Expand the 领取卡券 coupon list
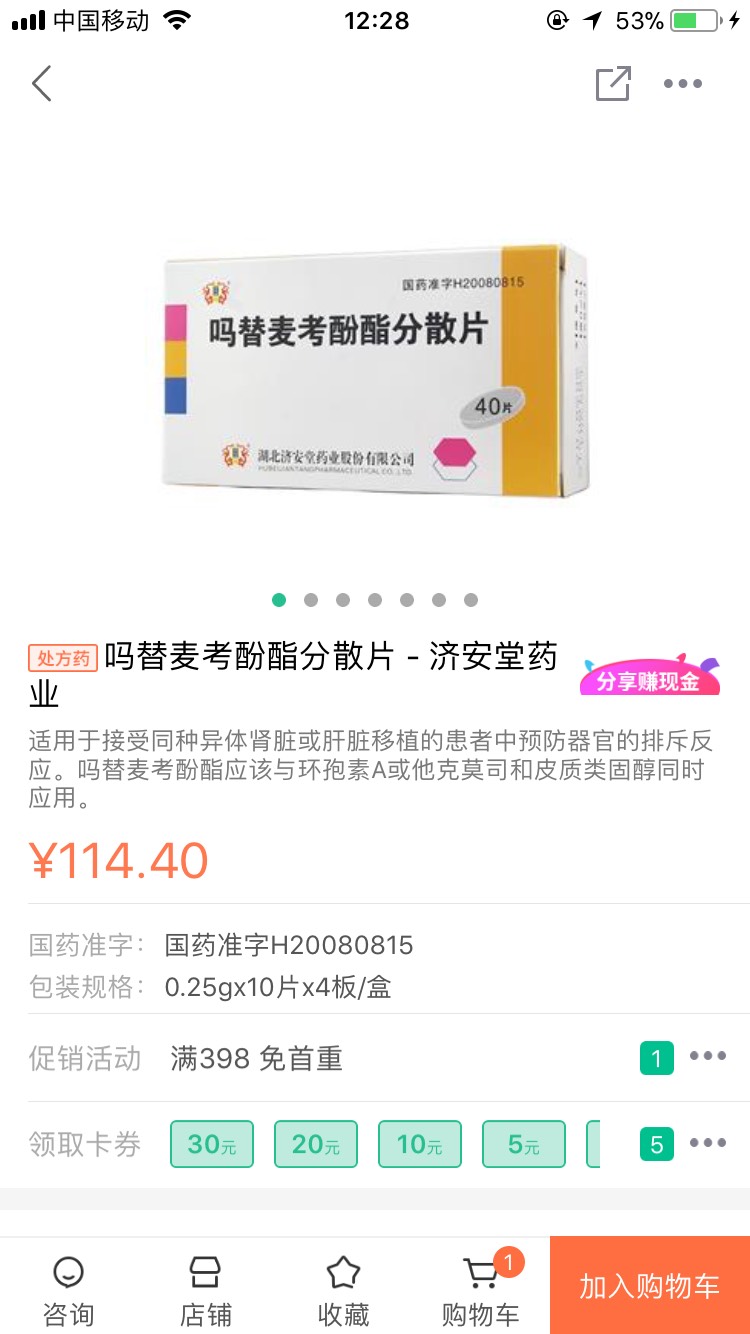The width and height of the screenshot is (750, 1334). 707,1143
